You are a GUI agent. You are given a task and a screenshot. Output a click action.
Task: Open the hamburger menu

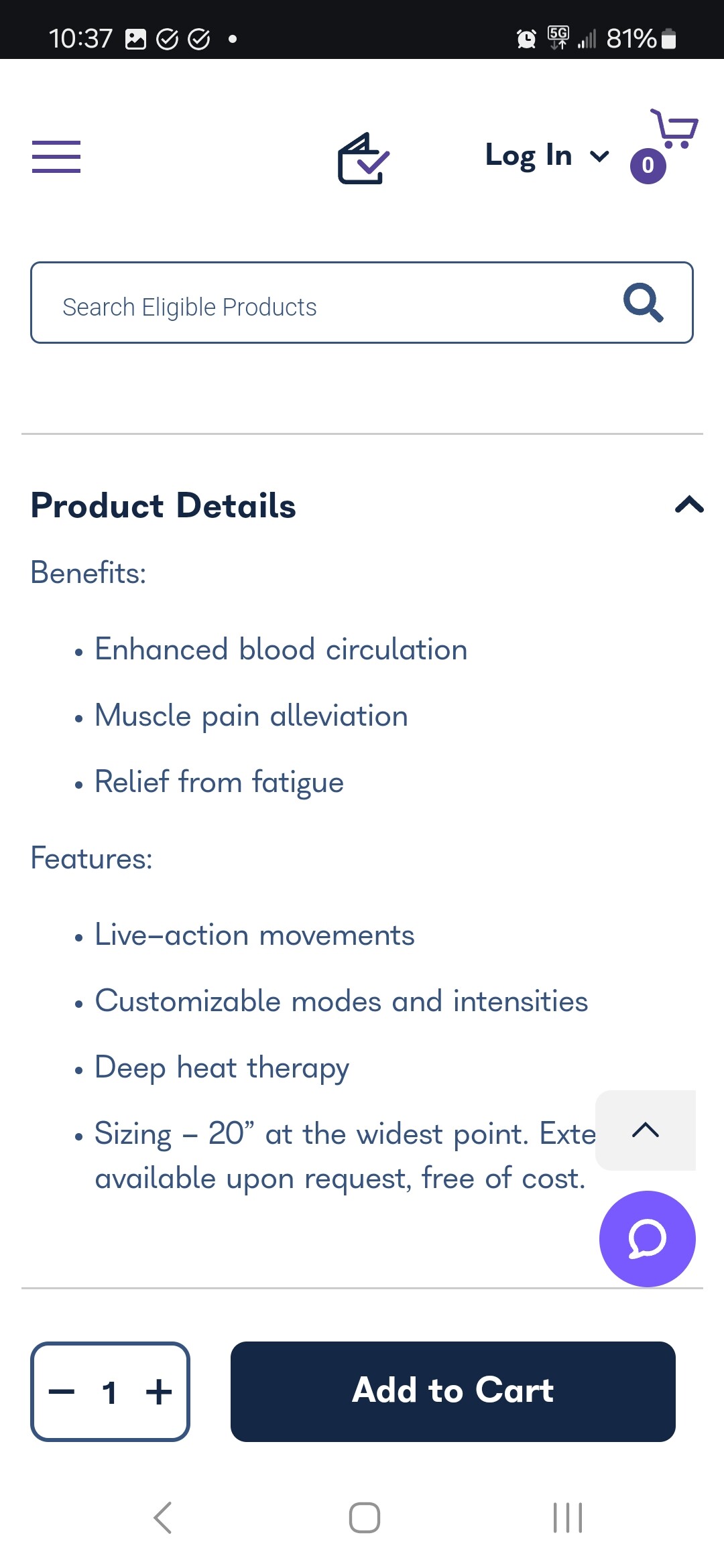click(x=56, y=157)
